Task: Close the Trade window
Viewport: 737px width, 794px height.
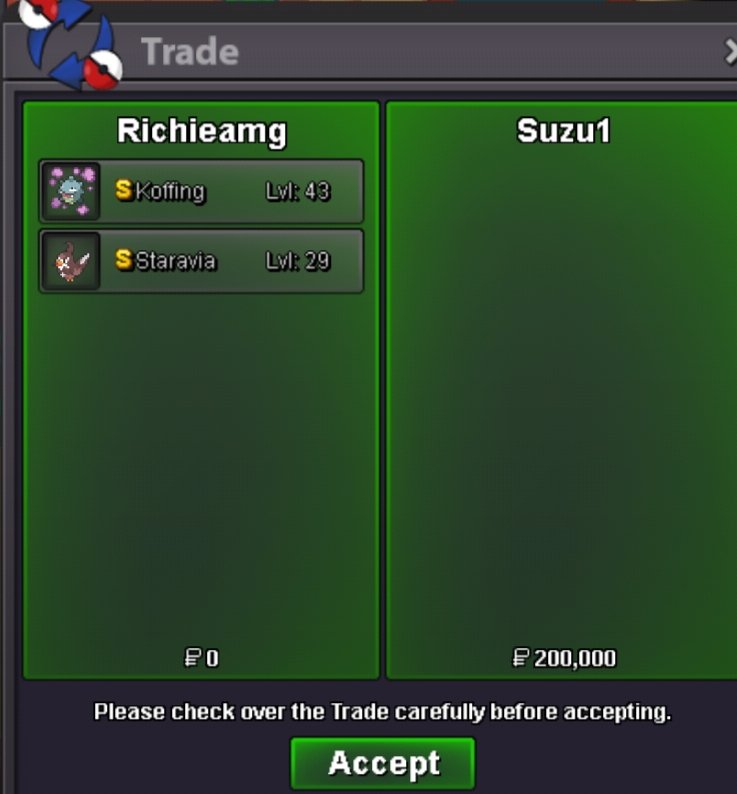Action: click(x=730, y=52)
